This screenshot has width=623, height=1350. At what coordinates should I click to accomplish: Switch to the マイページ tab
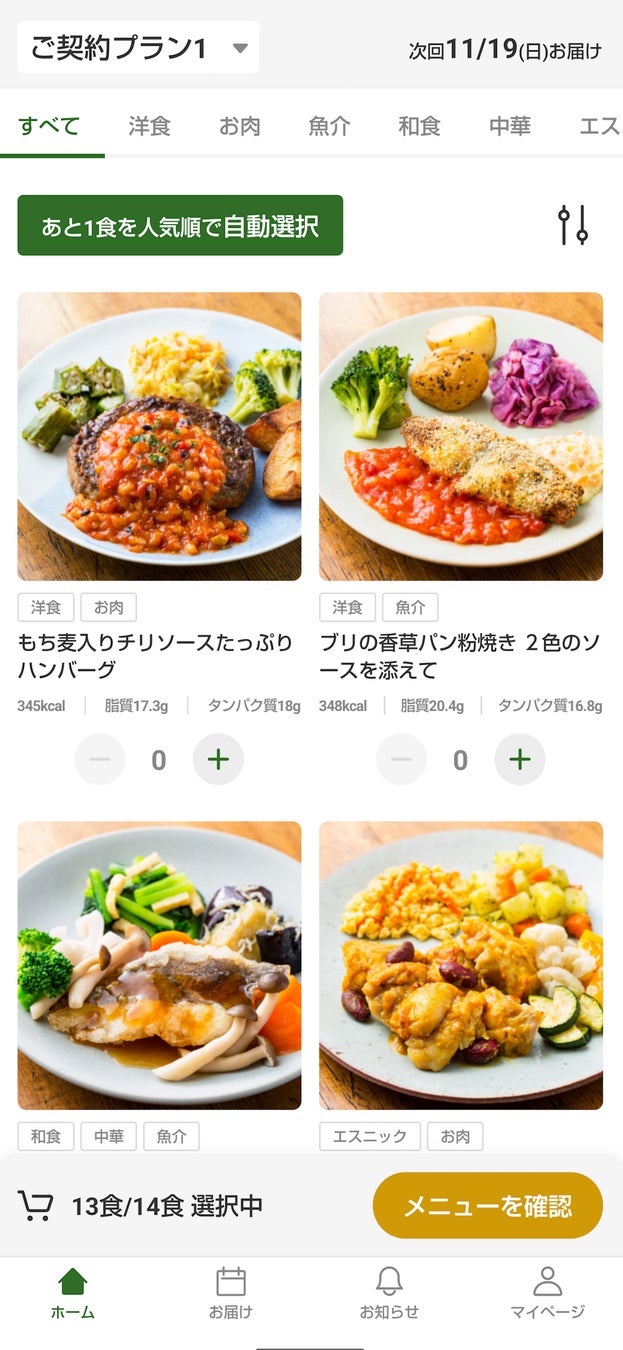coord(547,1293)
